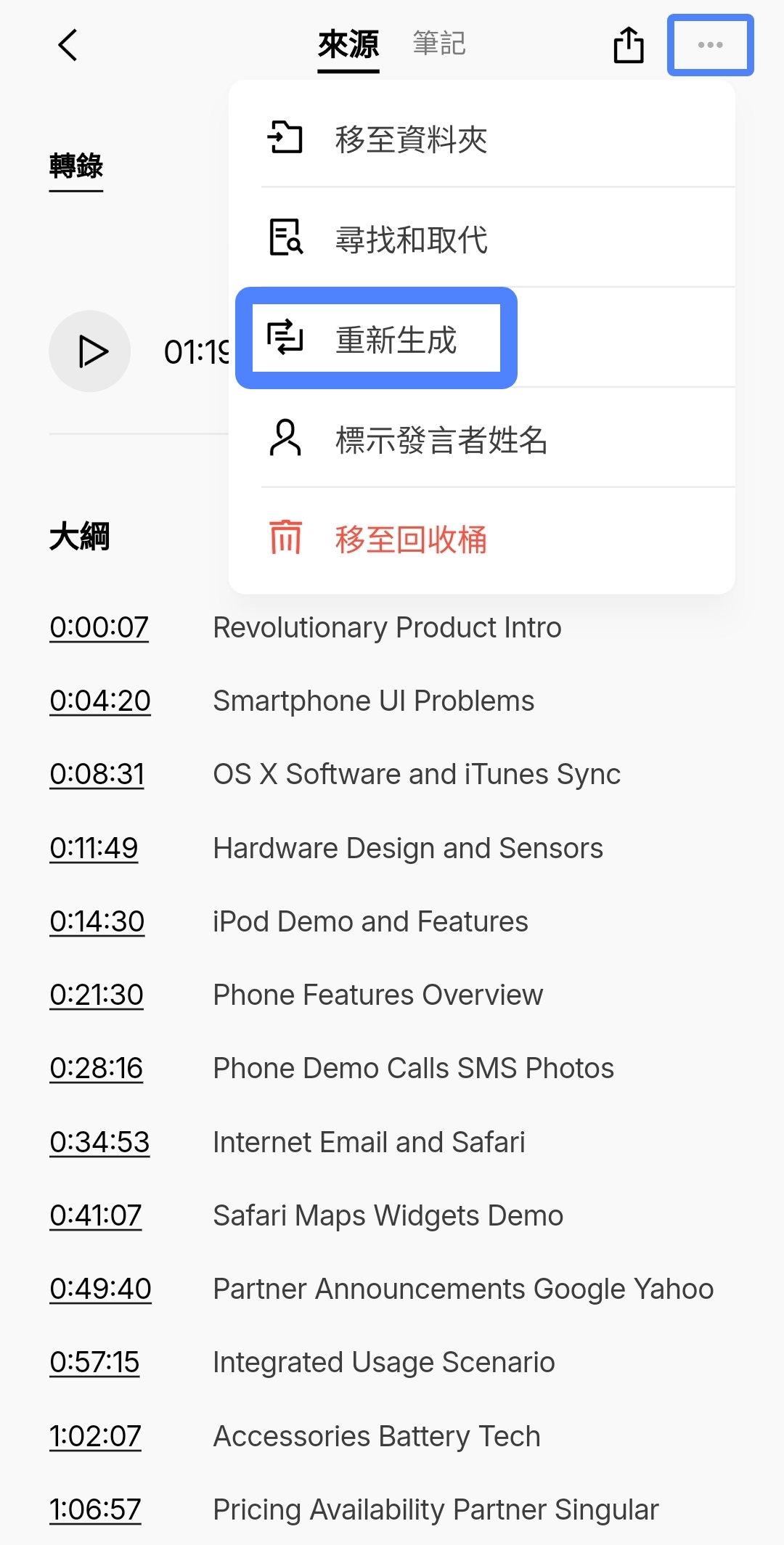This screenshot has height=1545, width=784.
Task: Jump to timestamp 0:21:30
Action: click(x=97, y=995)
